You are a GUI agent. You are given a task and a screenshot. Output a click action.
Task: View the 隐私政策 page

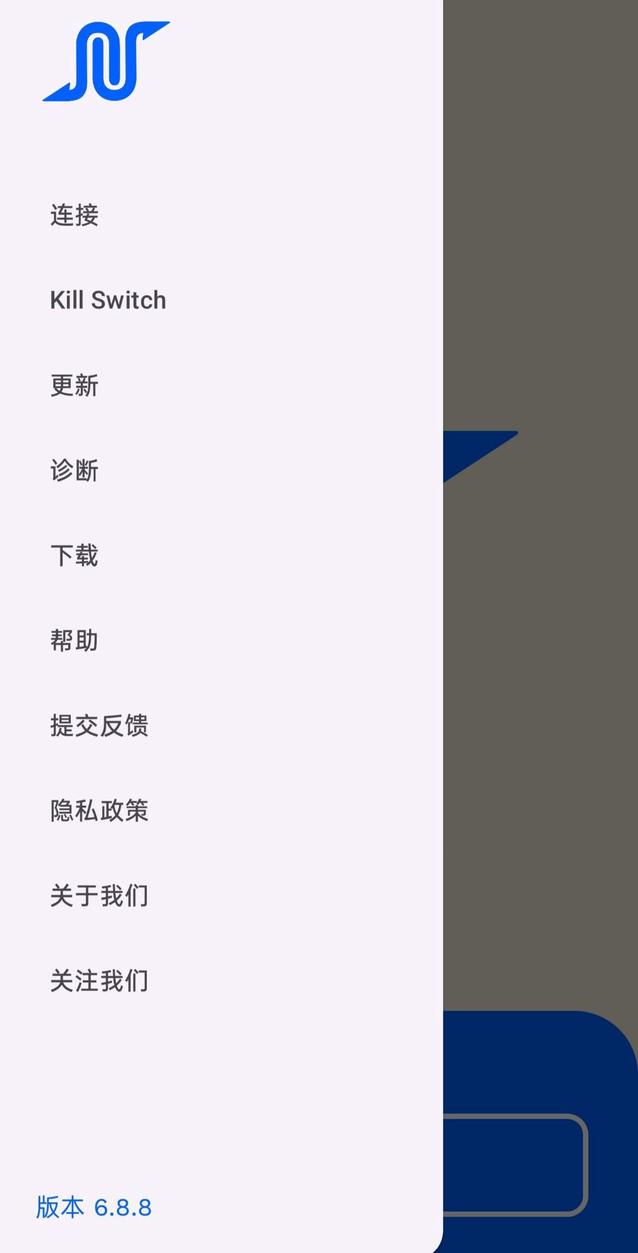99,810
